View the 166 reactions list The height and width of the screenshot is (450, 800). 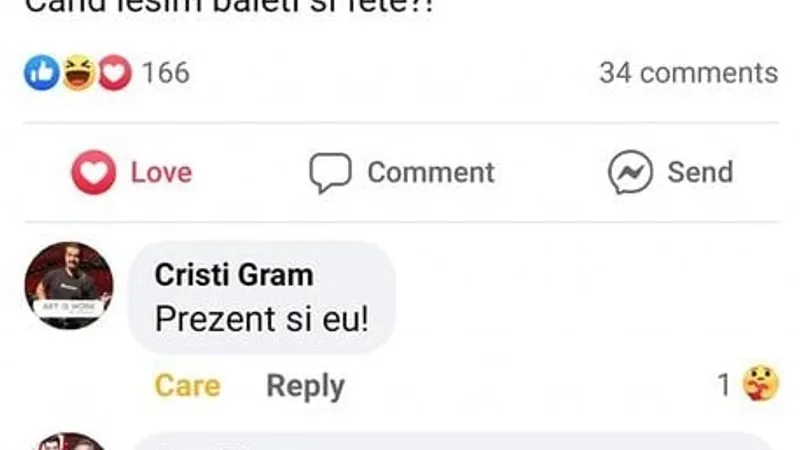[x=106, y=73]
